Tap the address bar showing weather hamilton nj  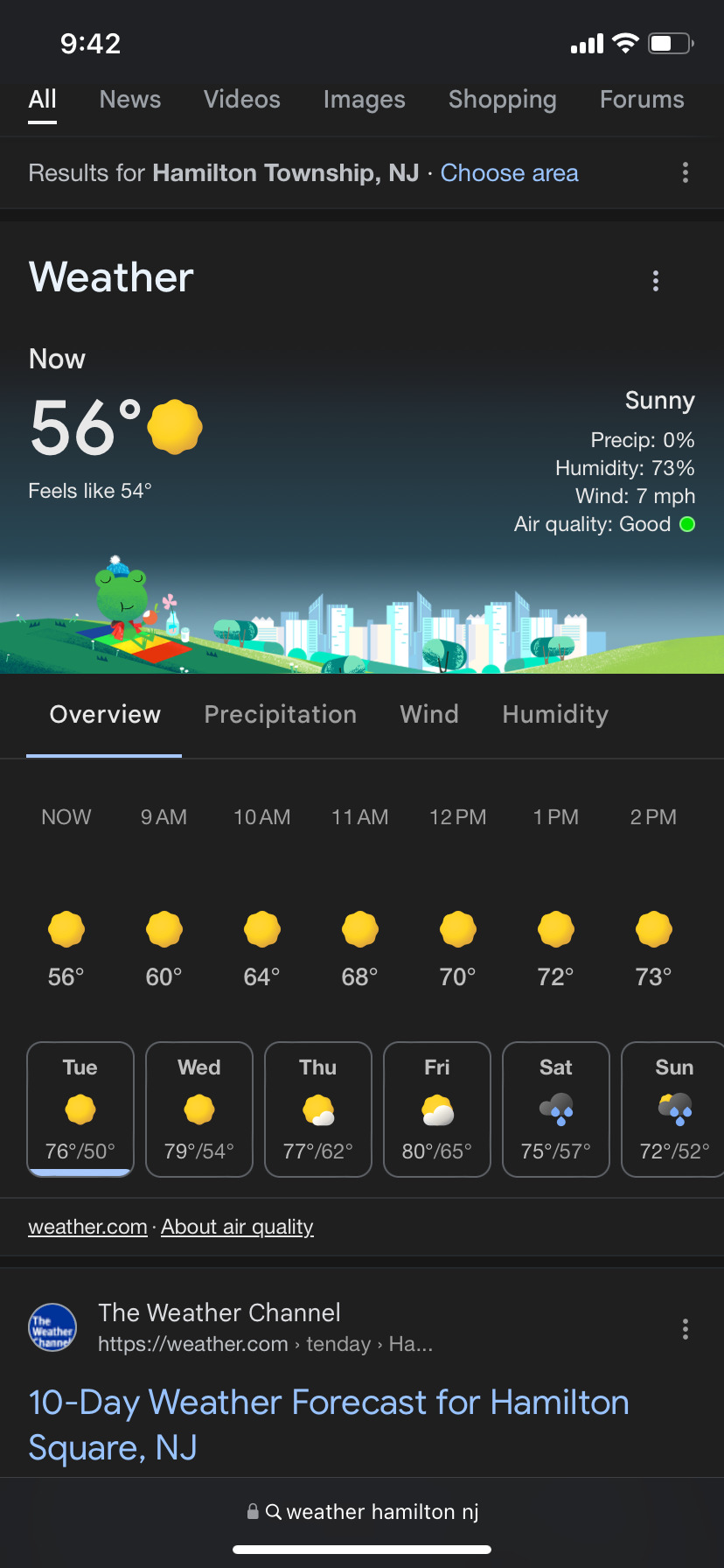tap(362, 1511)
